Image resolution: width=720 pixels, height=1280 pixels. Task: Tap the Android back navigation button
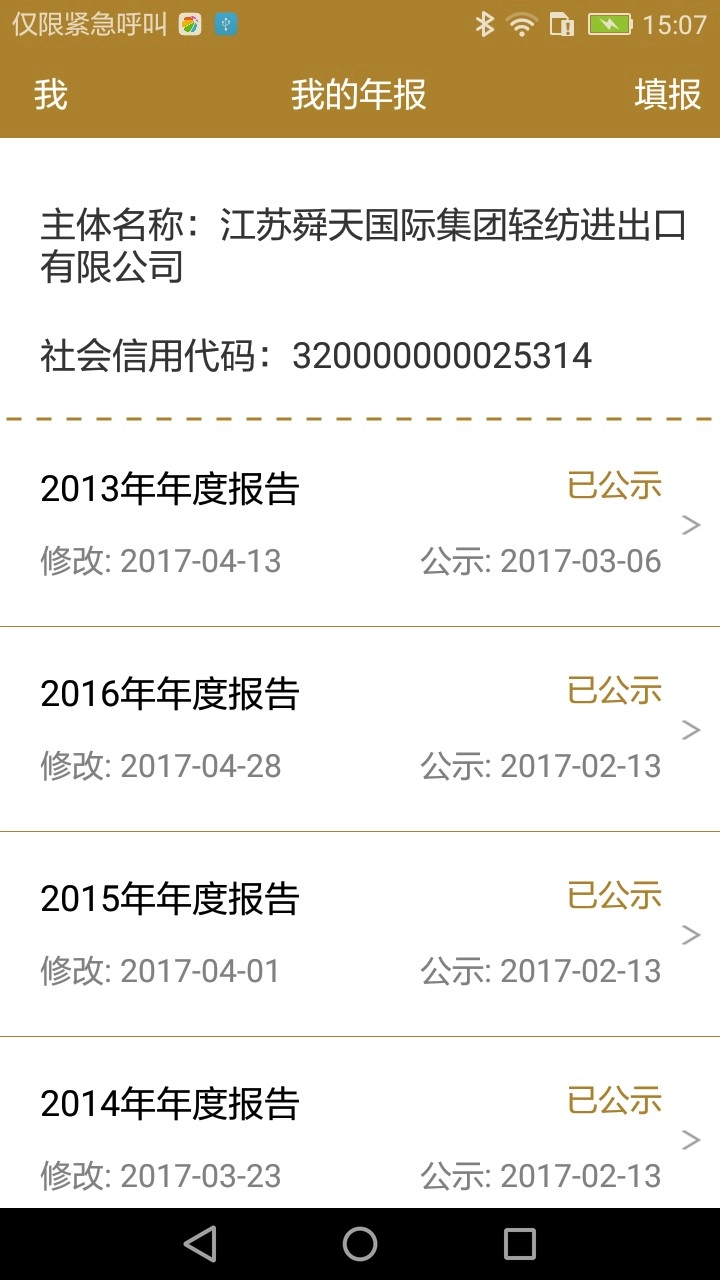[x=200, y=1243]
